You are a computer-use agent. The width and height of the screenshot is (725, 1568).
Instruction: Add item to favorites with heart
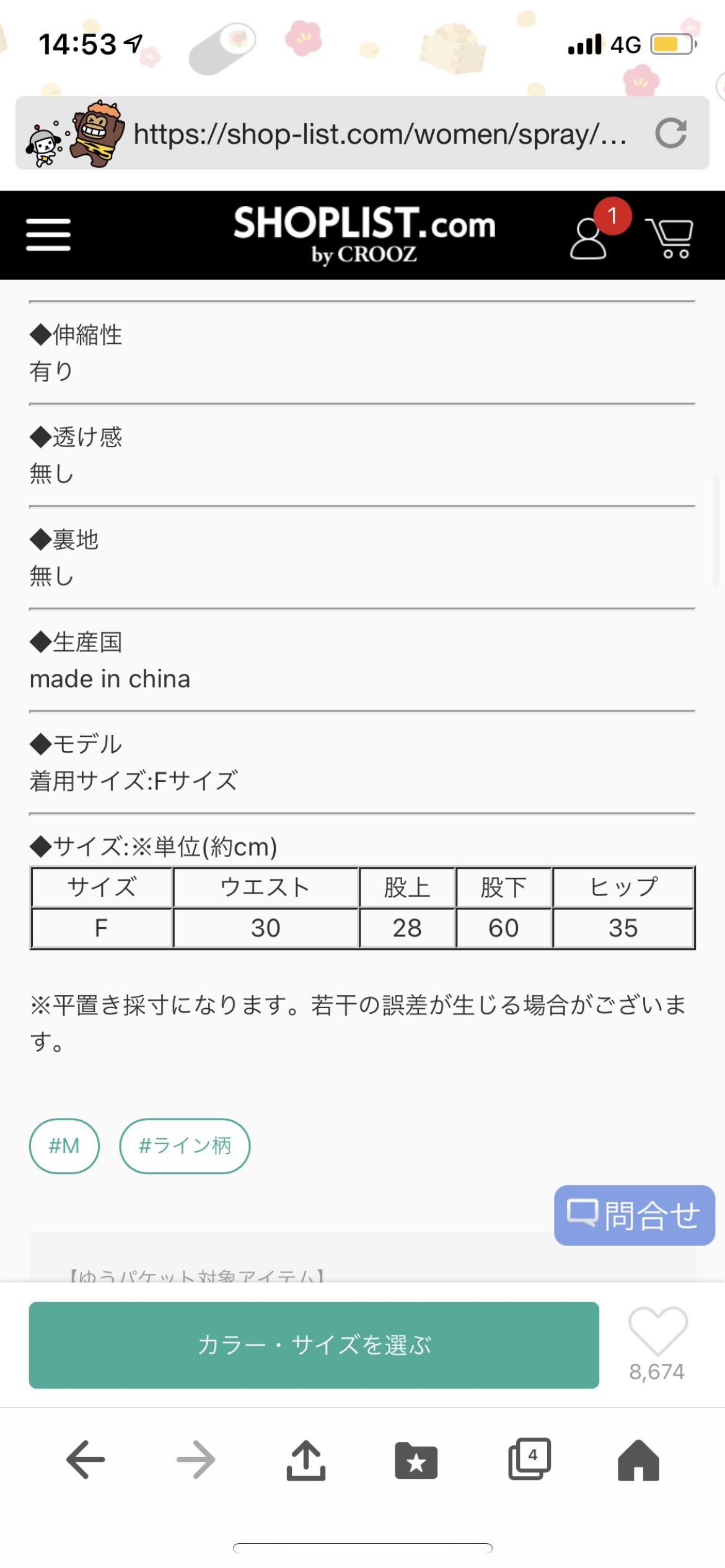[x=657, y=1331]
